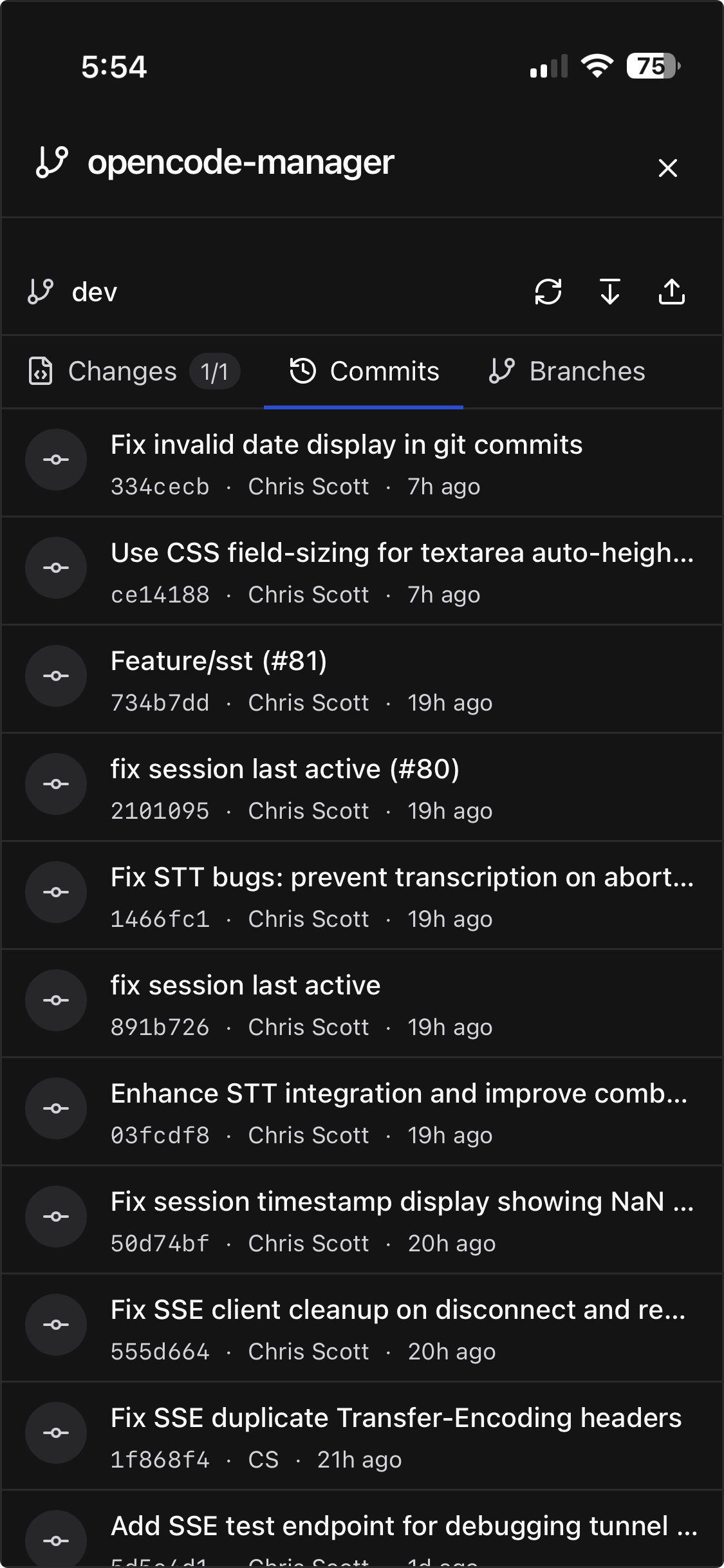The image size is (724, 1568).
Task: Tap the branch icon beside dev
Action: pyautogui.click(x=42, y=293)
